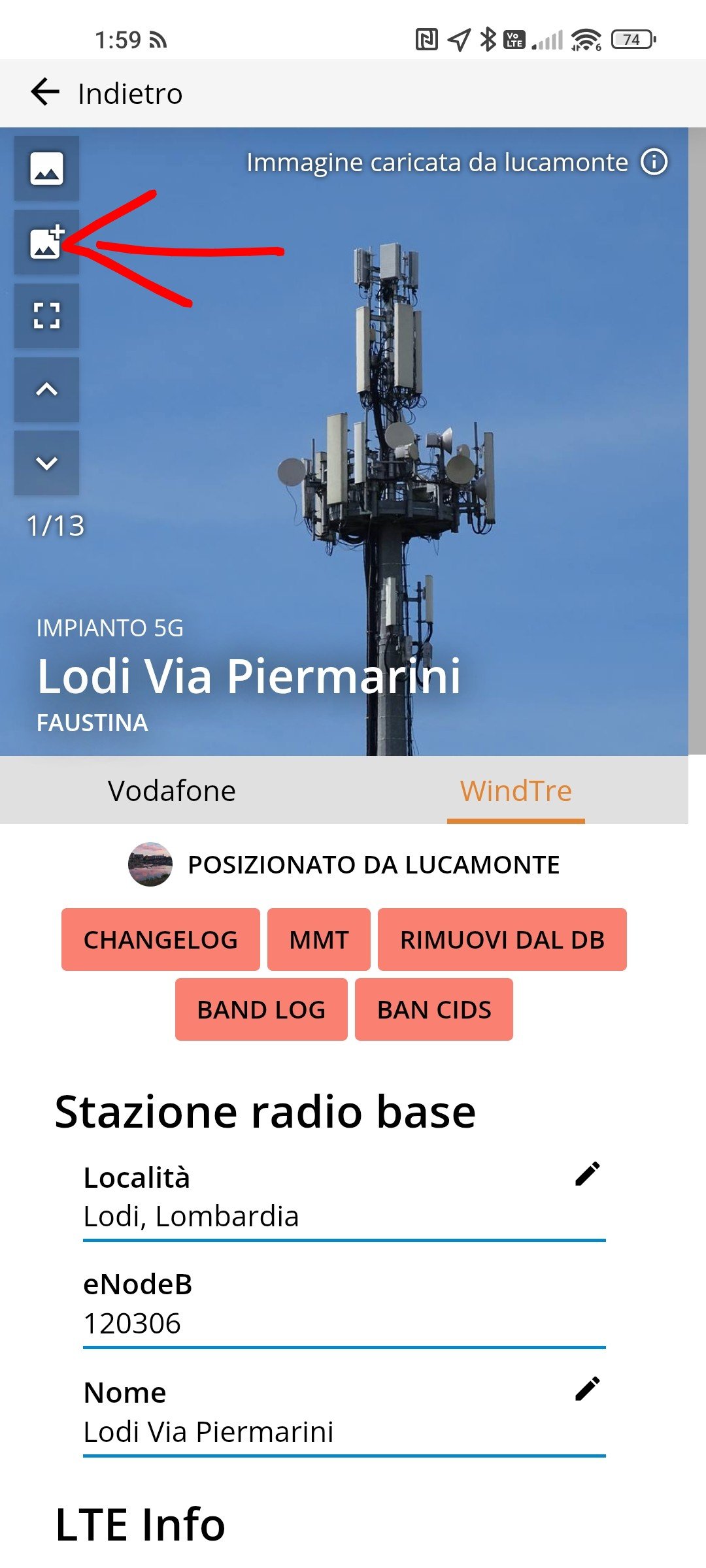The height and width of the screenshot is (1568, 706).
Task: Tap the MMT button
Action: tap(319, 939)
